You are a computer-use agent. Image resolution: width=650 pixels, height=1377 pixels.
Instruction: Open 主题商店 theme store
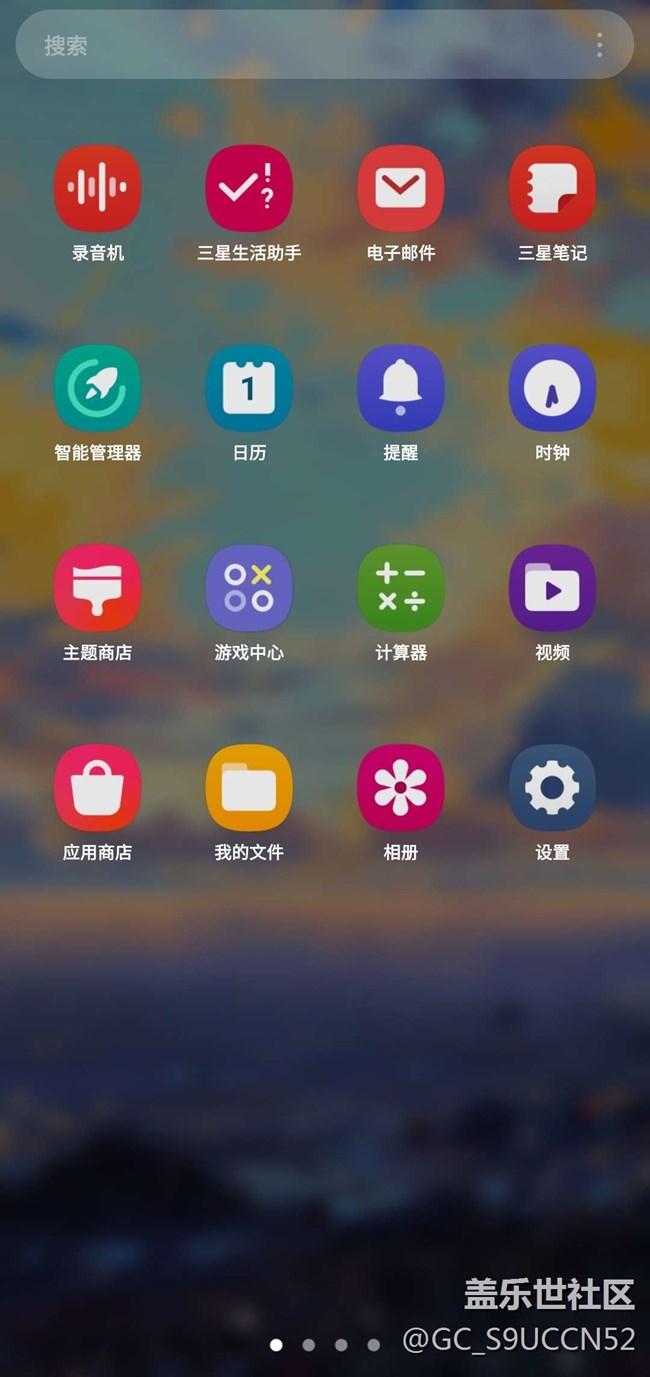click(x=97, y=589)
